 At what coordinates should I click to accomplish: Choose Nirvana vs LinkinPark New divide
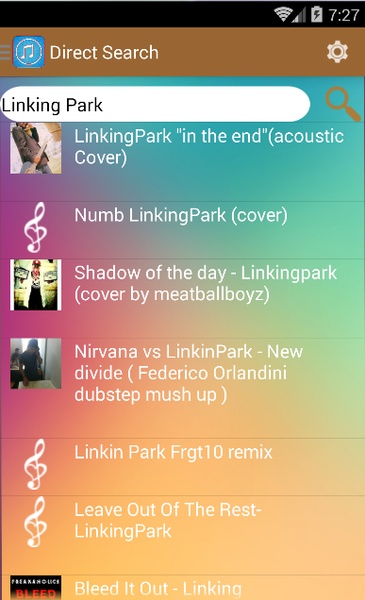(x=182, y=388)
